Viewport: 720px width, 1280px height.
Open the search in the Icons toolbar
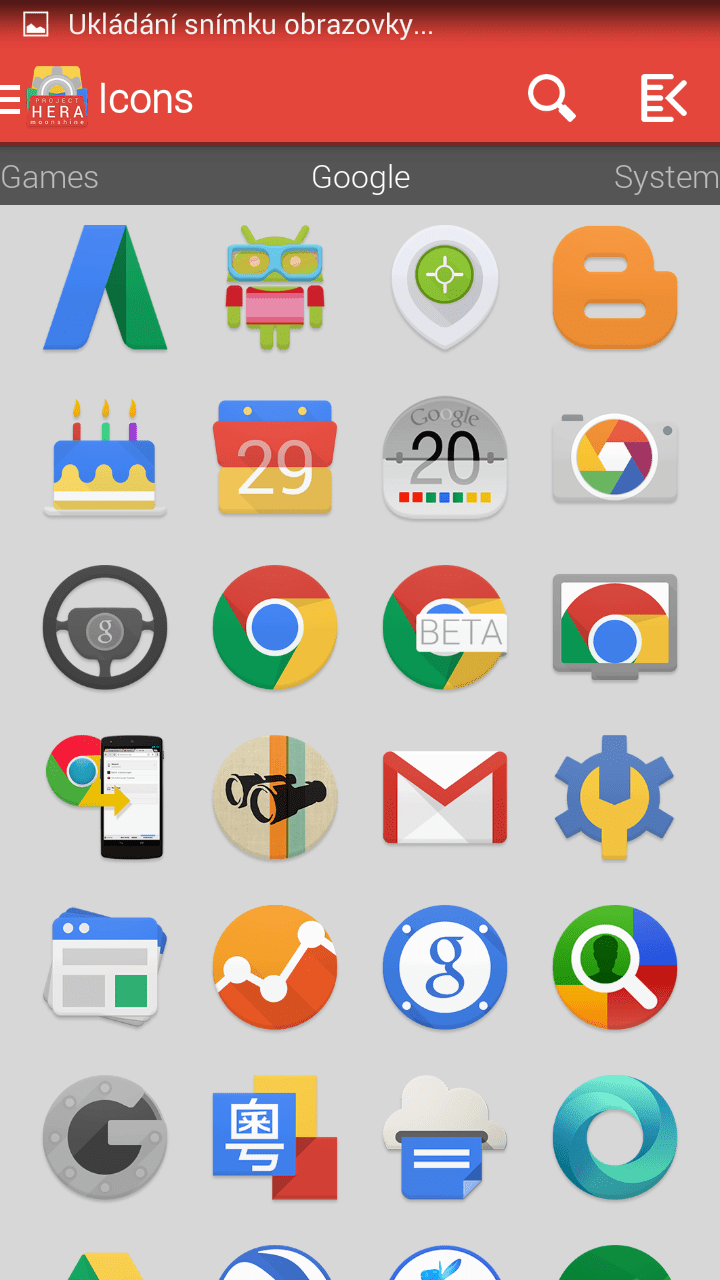tap(551, 98)
